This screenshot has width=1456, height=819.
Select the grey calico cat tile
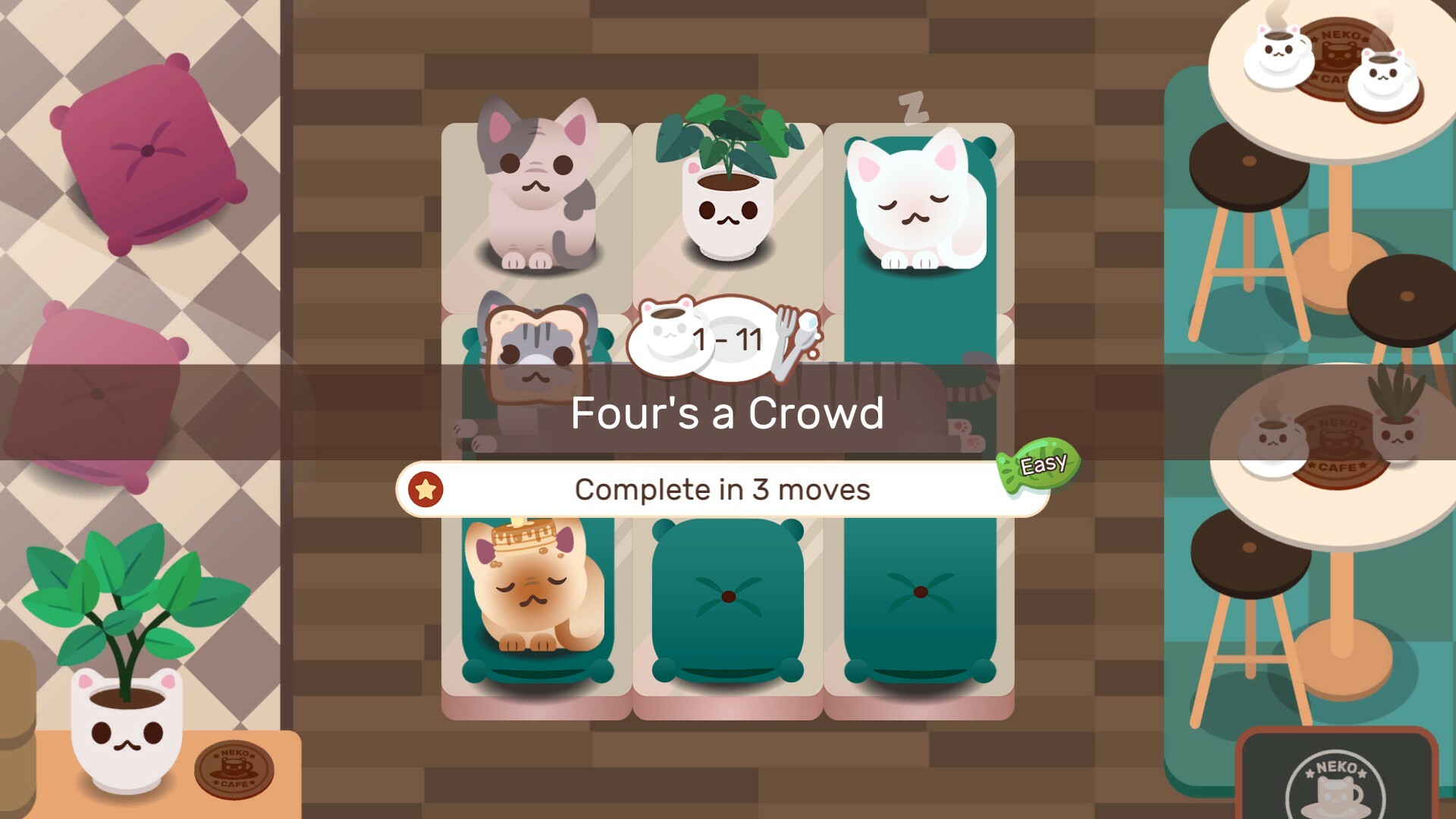click(x=537, y=191)
